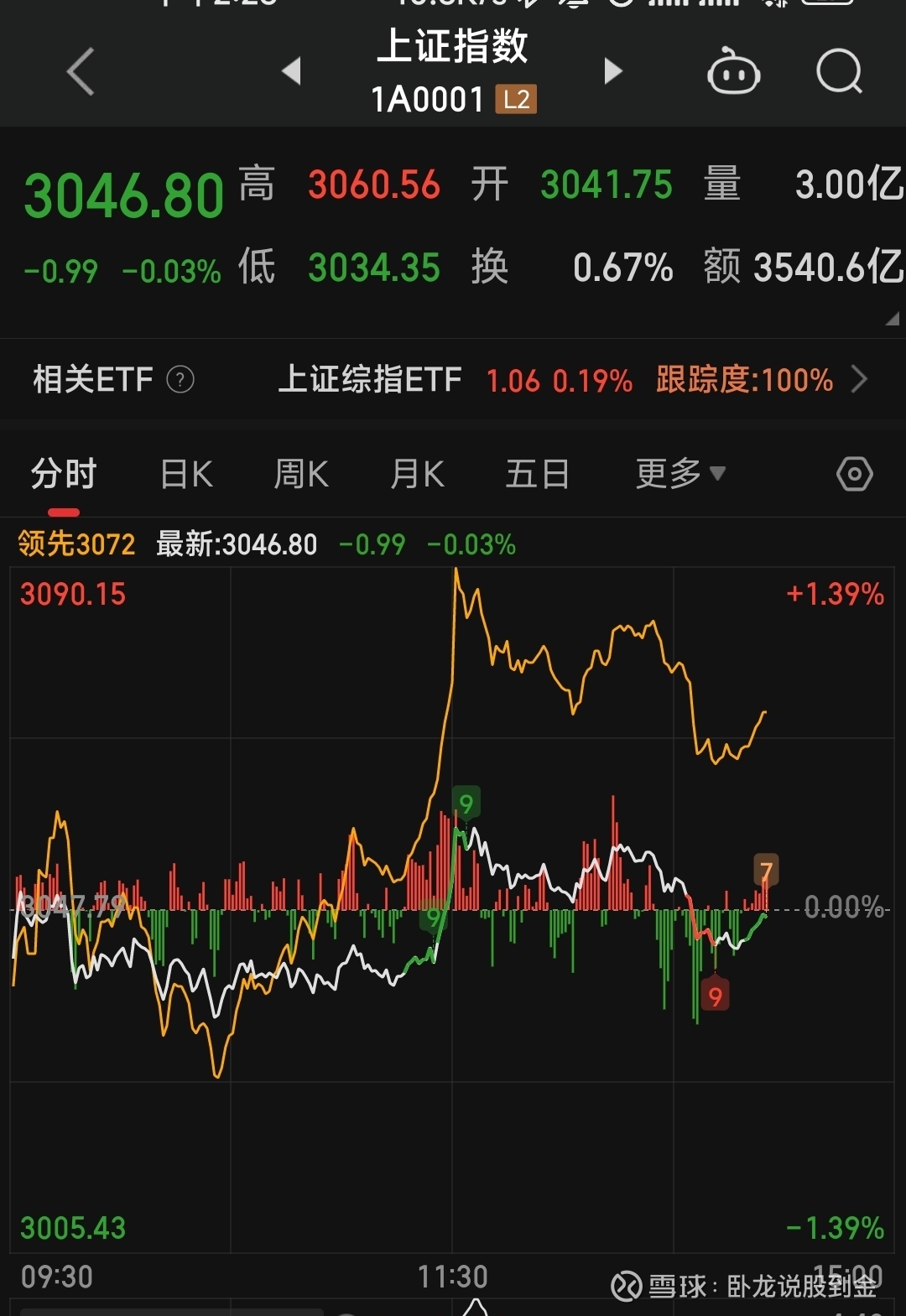Screen dimensions: 906x1316
Task: Toggle the L2 quote badge
Action: 515,98
